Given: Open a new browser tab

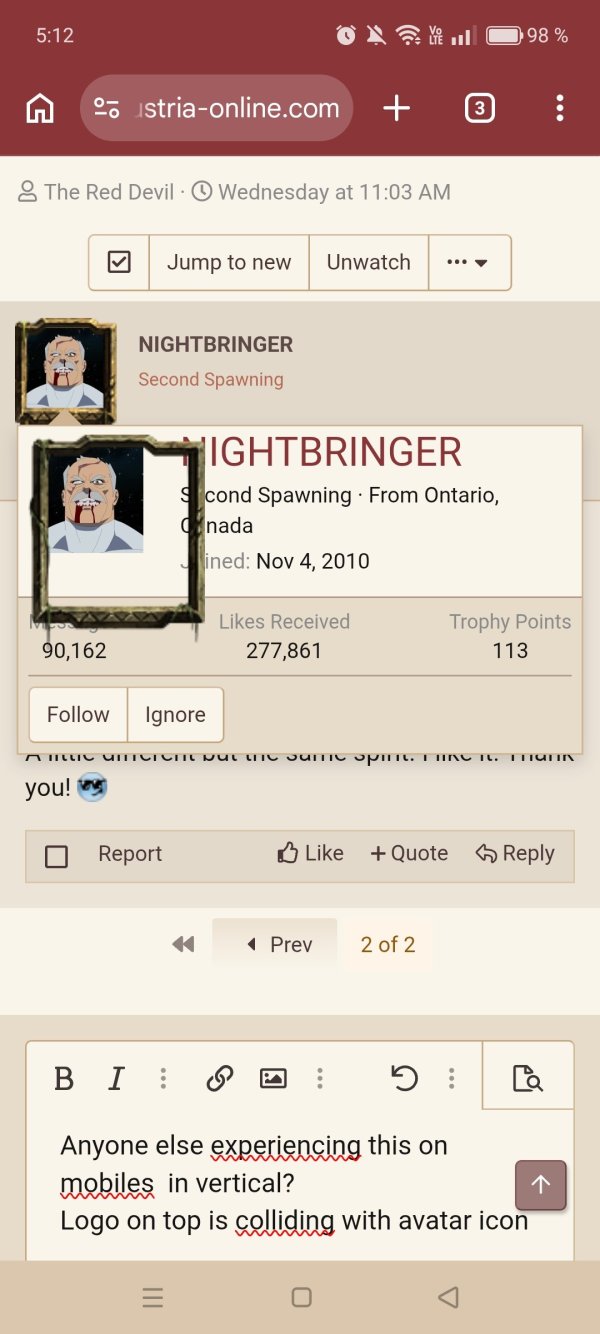Looking at the screenshot, I should [x=397, y=108].
